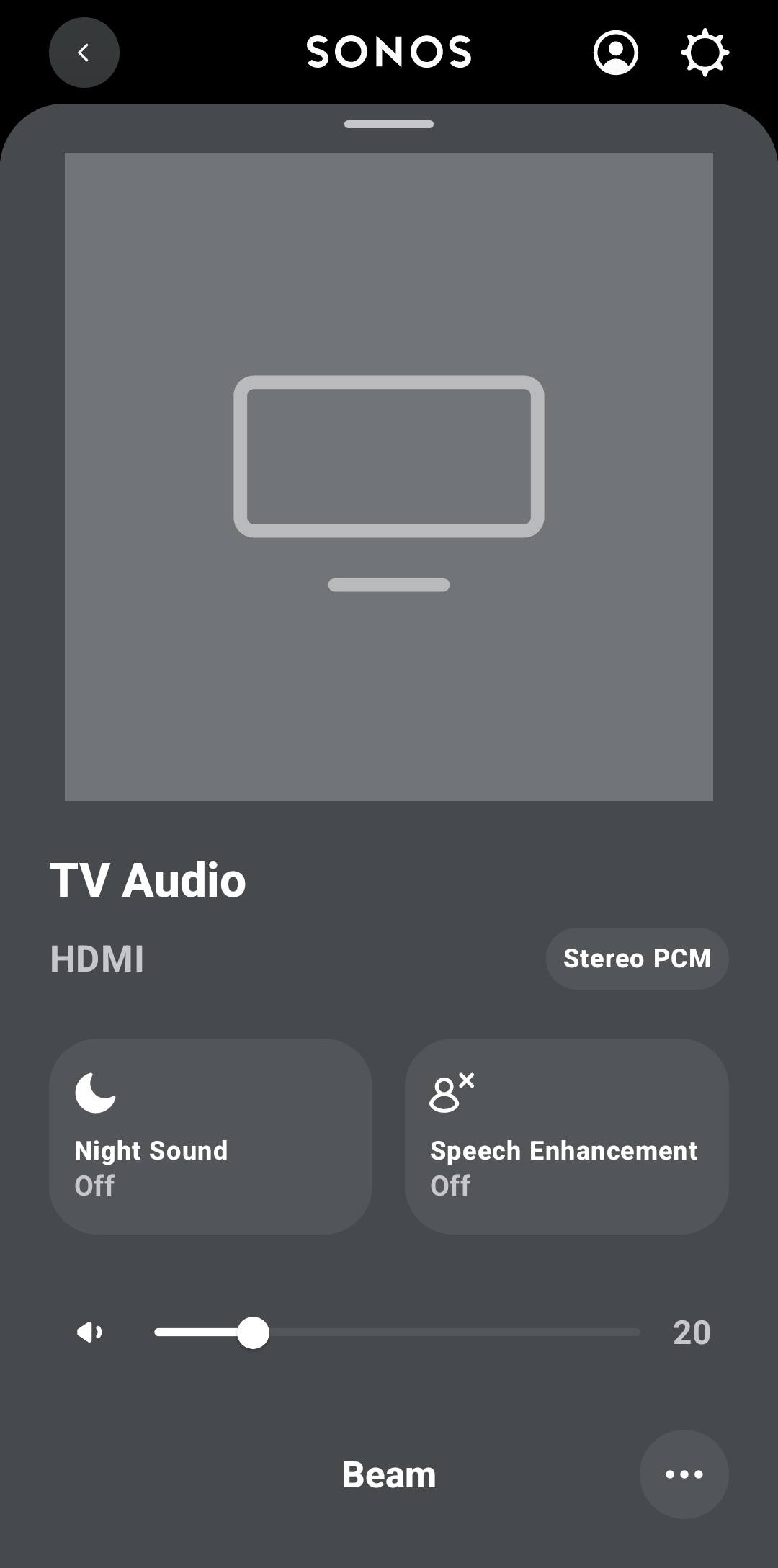
Task: Go back using the arrow button
Action: point(84,53)
